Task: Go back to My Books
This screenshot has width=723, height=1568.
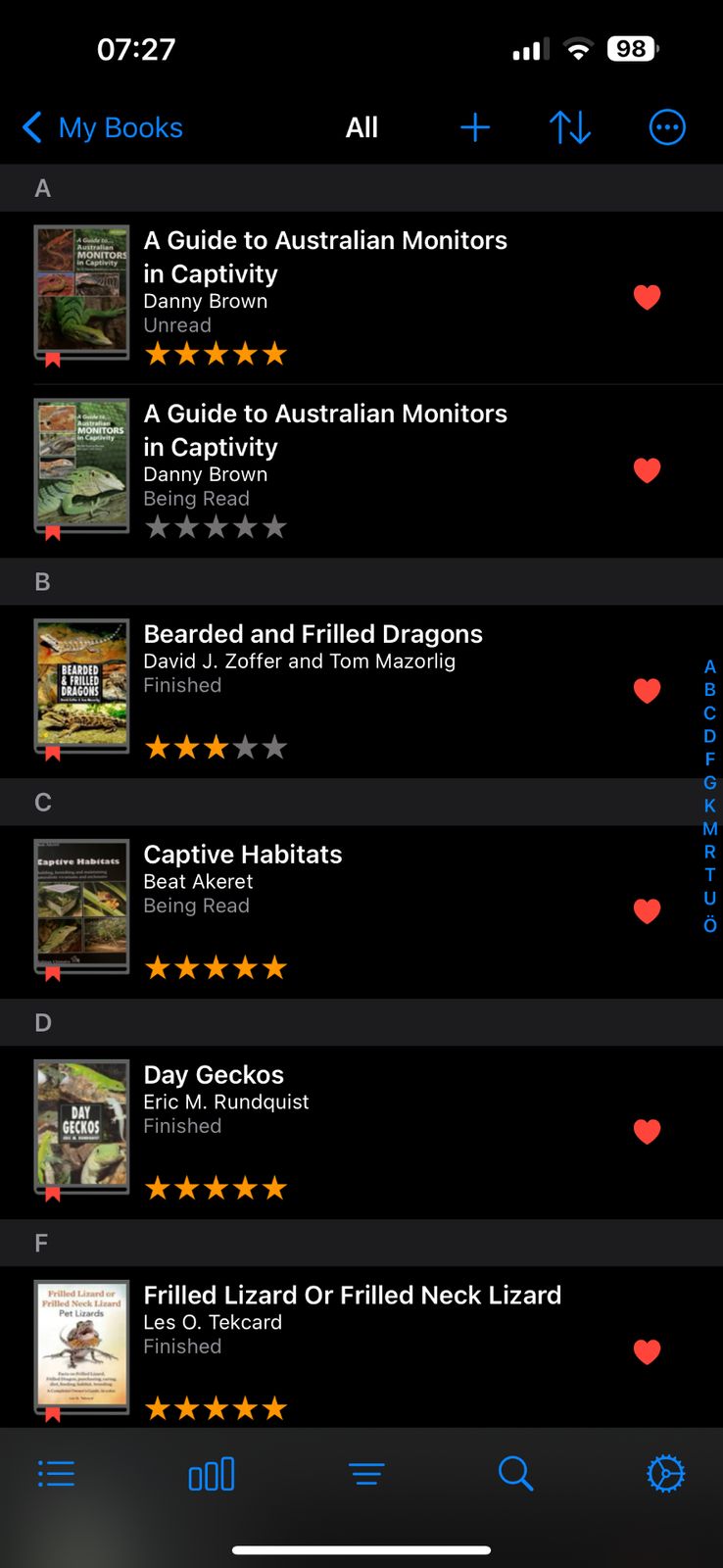Action: click(x=102, y=127)
